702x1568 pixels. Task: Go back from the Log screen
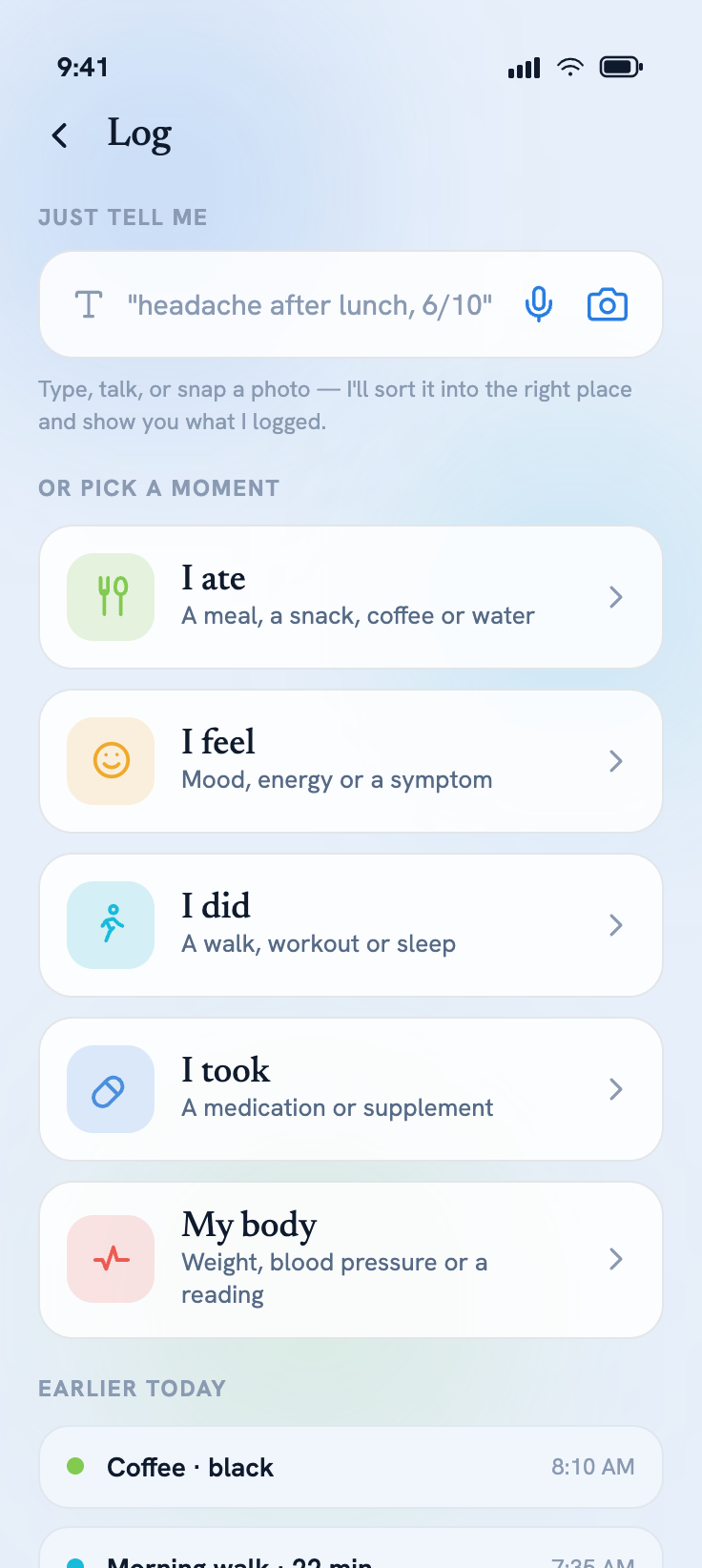60,135
